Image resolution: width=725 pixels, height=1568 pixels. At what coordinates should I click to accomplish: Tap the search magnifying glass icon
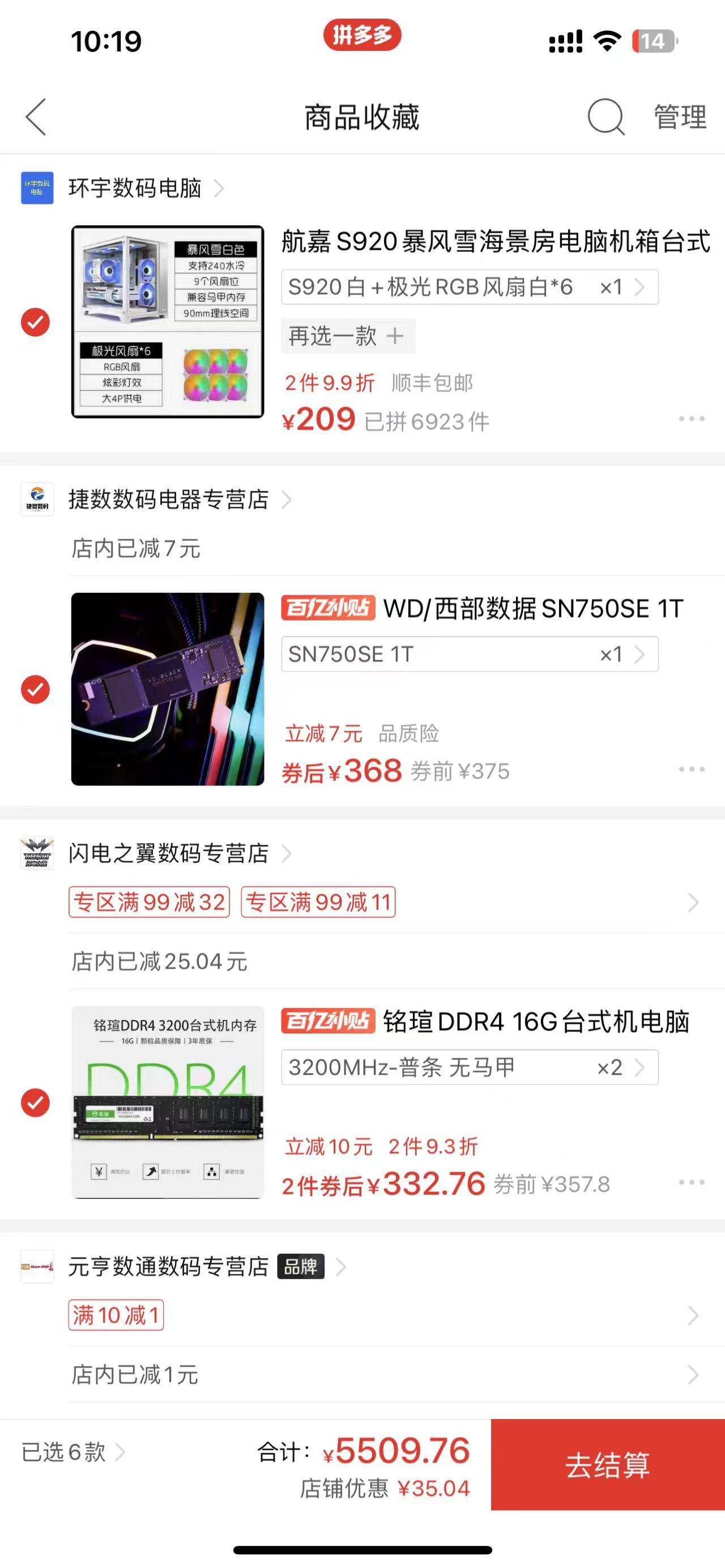604,117
